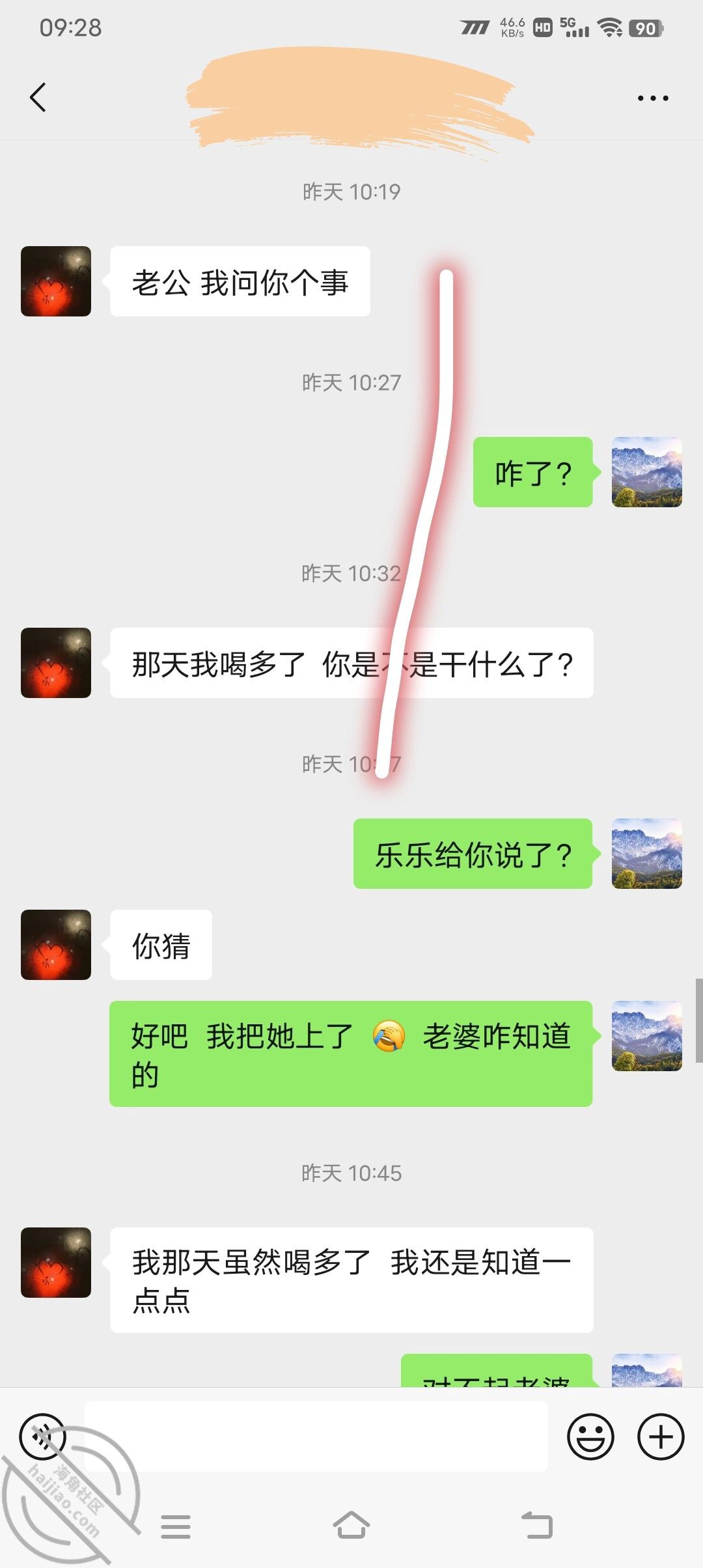Open the plus attachments menu
Screen dimensions: 703x1568
pyautogui.click(x=661, y=1436)
